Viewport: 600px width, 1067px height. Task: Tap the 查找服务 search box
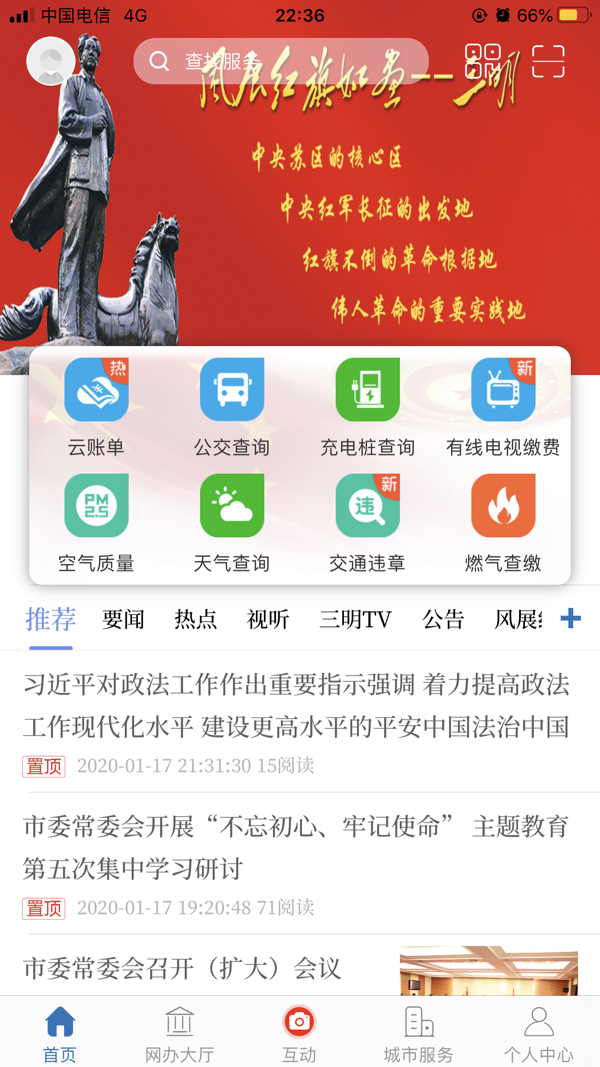280,61
